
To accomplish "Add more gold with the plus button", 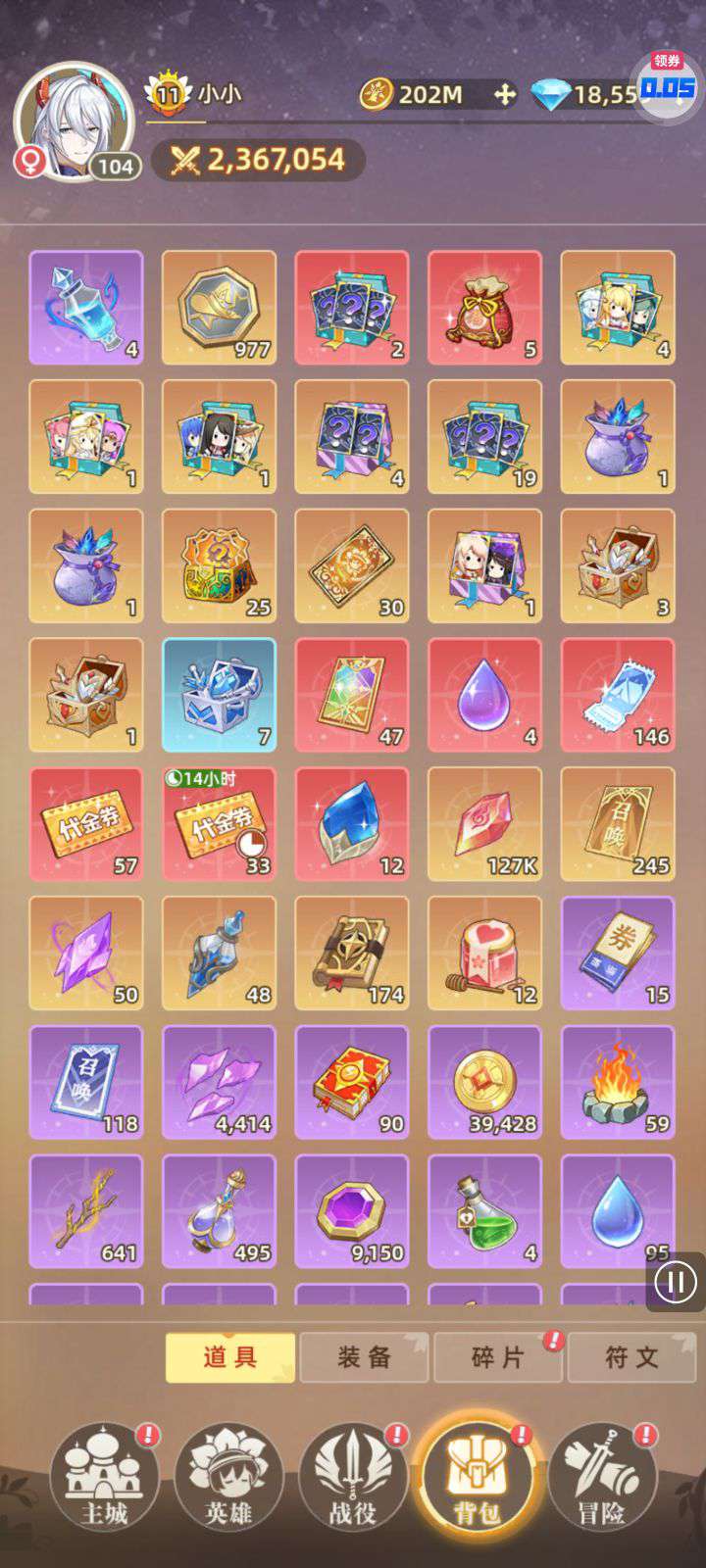I will click(504, 94).
